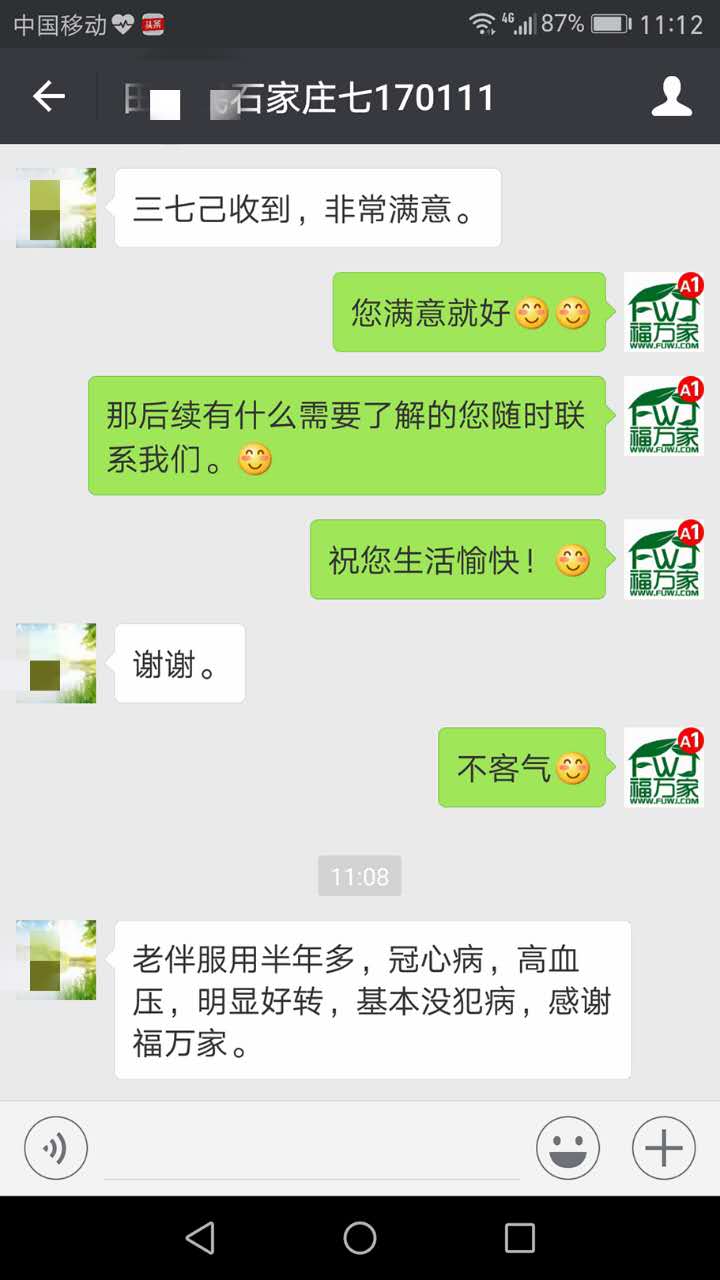Tap the system home button
720x1280 pixels.
[x=360, y=1238]
